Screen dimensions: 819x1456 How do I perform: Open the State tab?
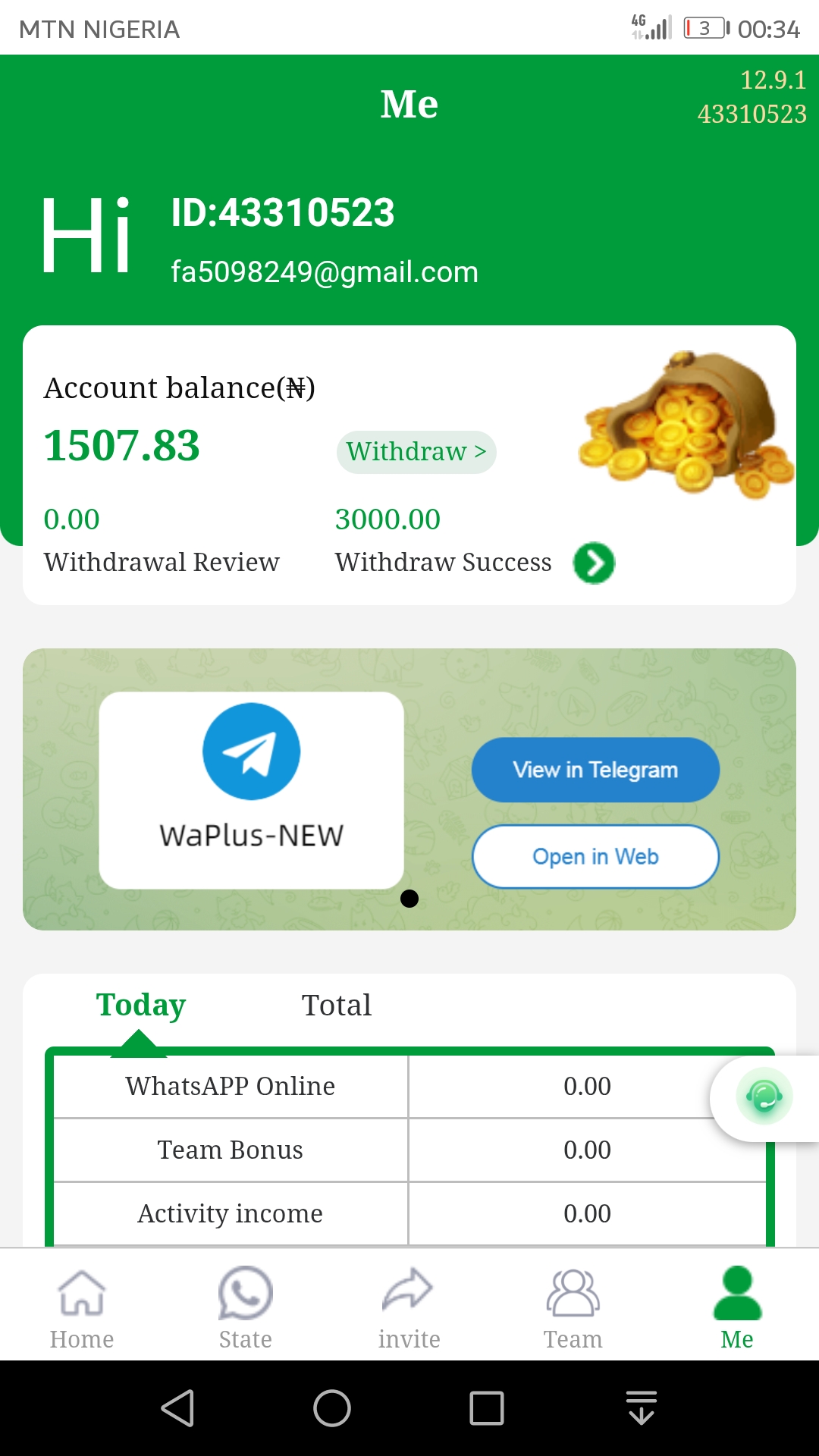coord(245,1307)
